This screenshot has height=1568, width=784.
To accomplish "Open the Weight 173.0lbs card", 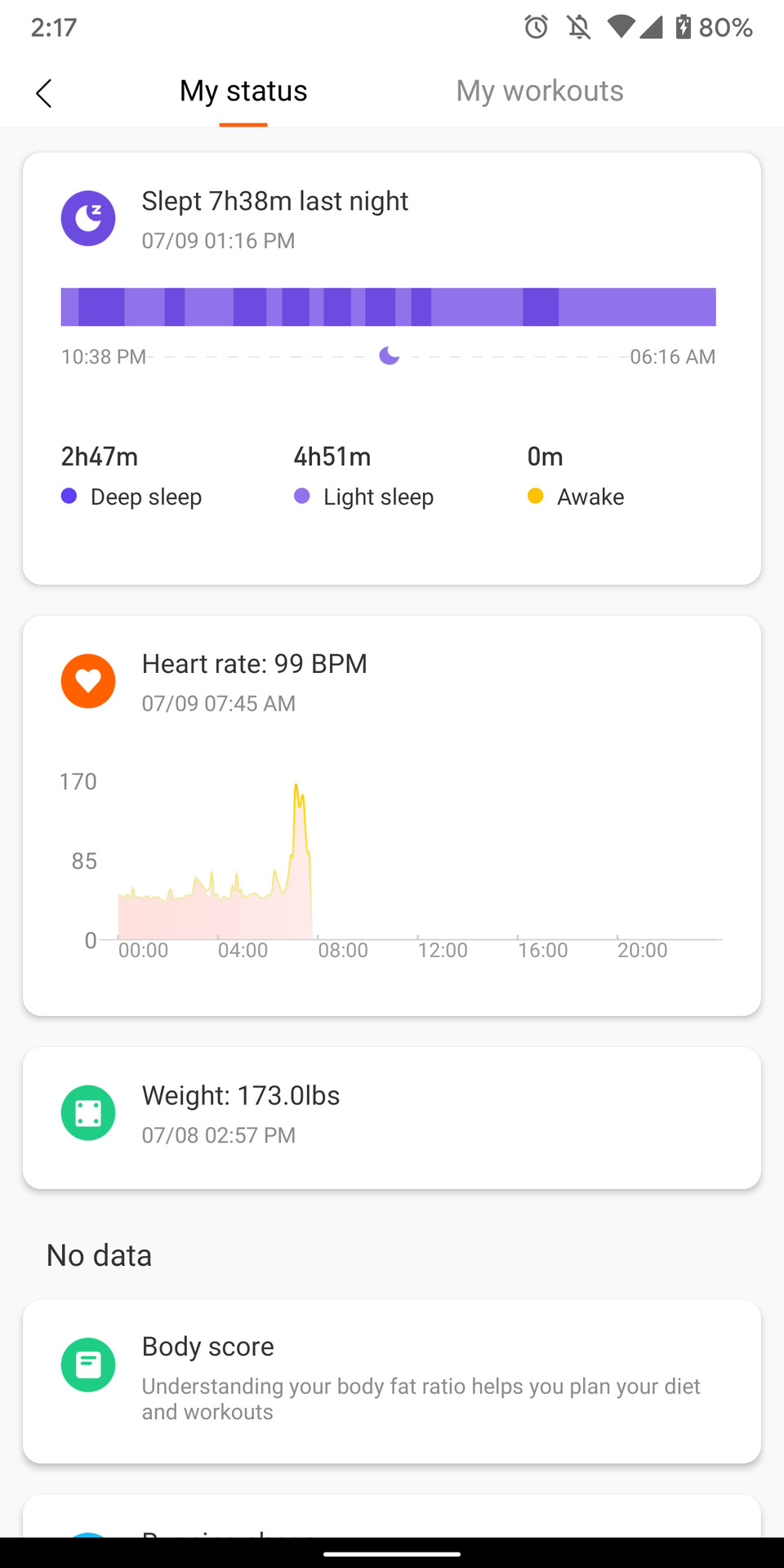I will [x=392, y=1118].
